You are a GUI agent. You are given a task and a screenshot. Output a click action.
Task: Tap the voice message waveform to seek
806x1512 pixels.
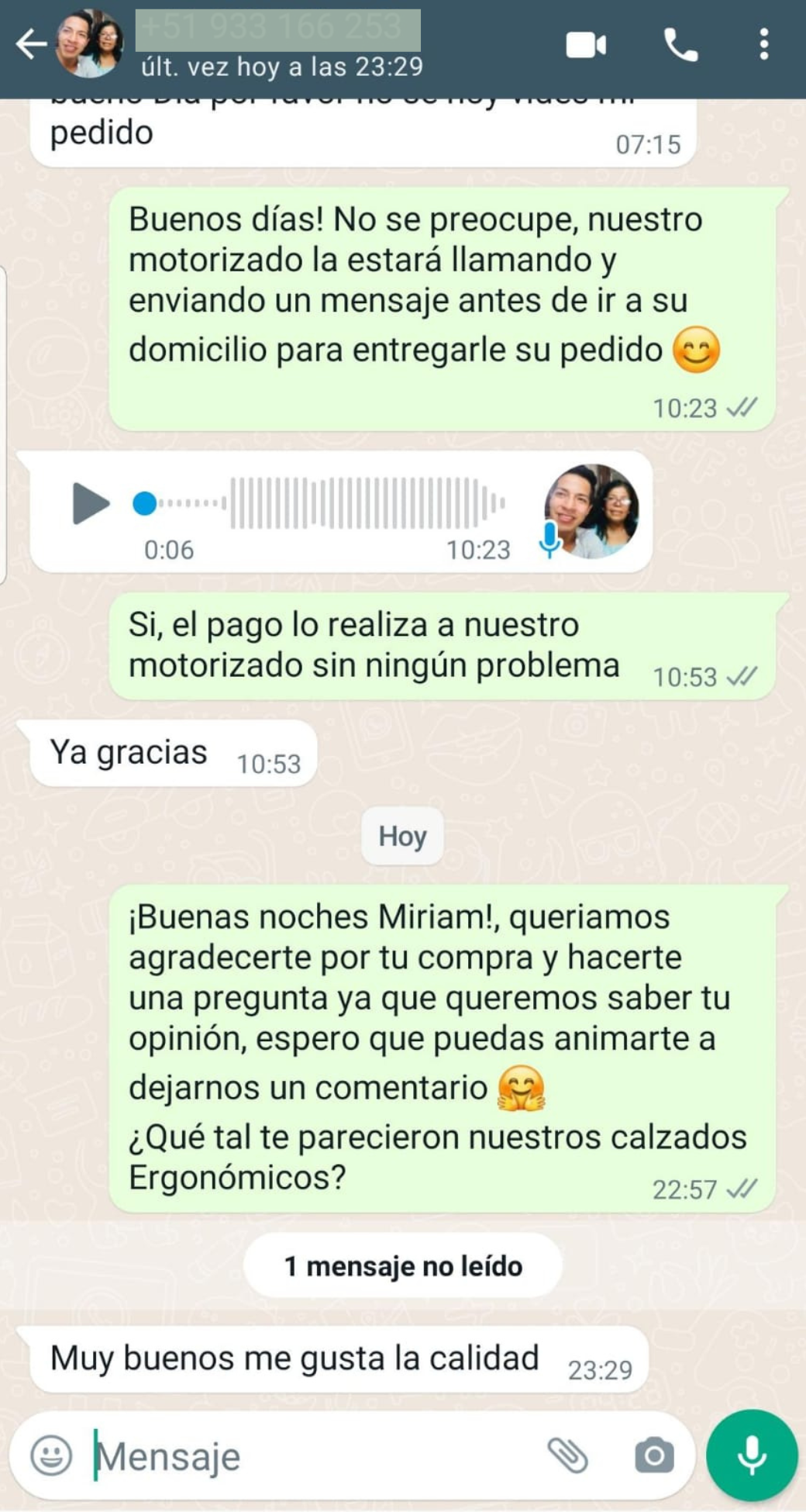(364, 503)
